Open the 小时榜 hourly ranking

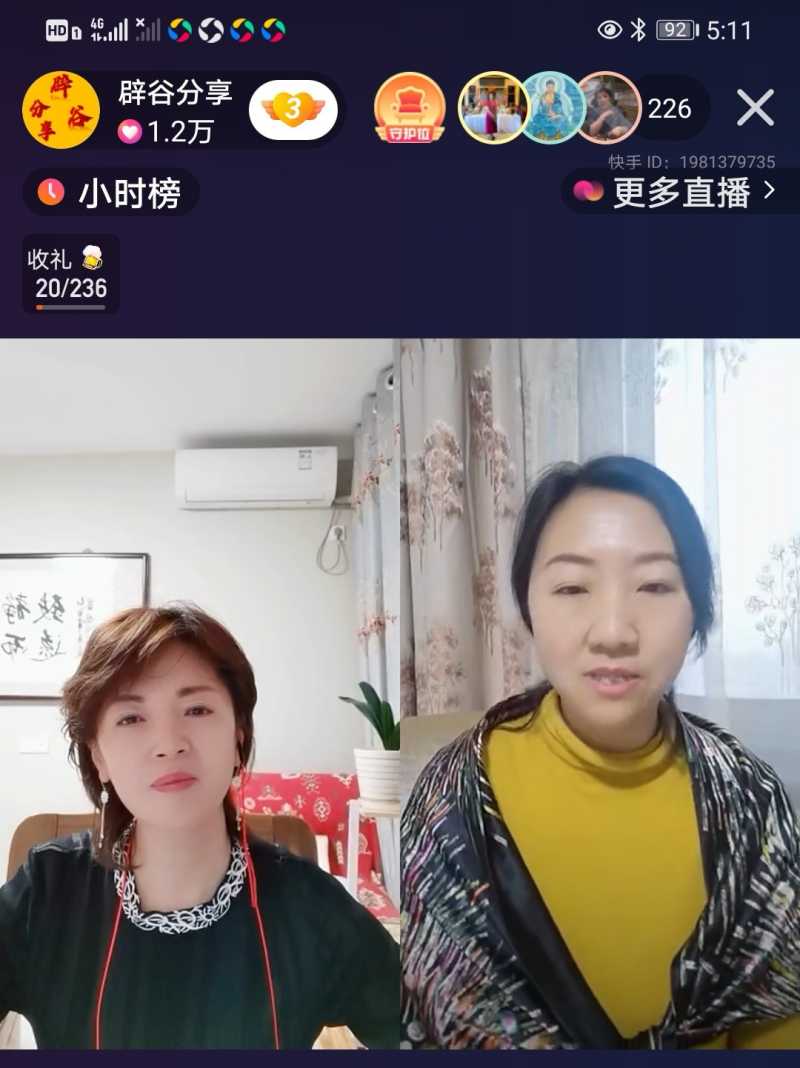(111, 192)
